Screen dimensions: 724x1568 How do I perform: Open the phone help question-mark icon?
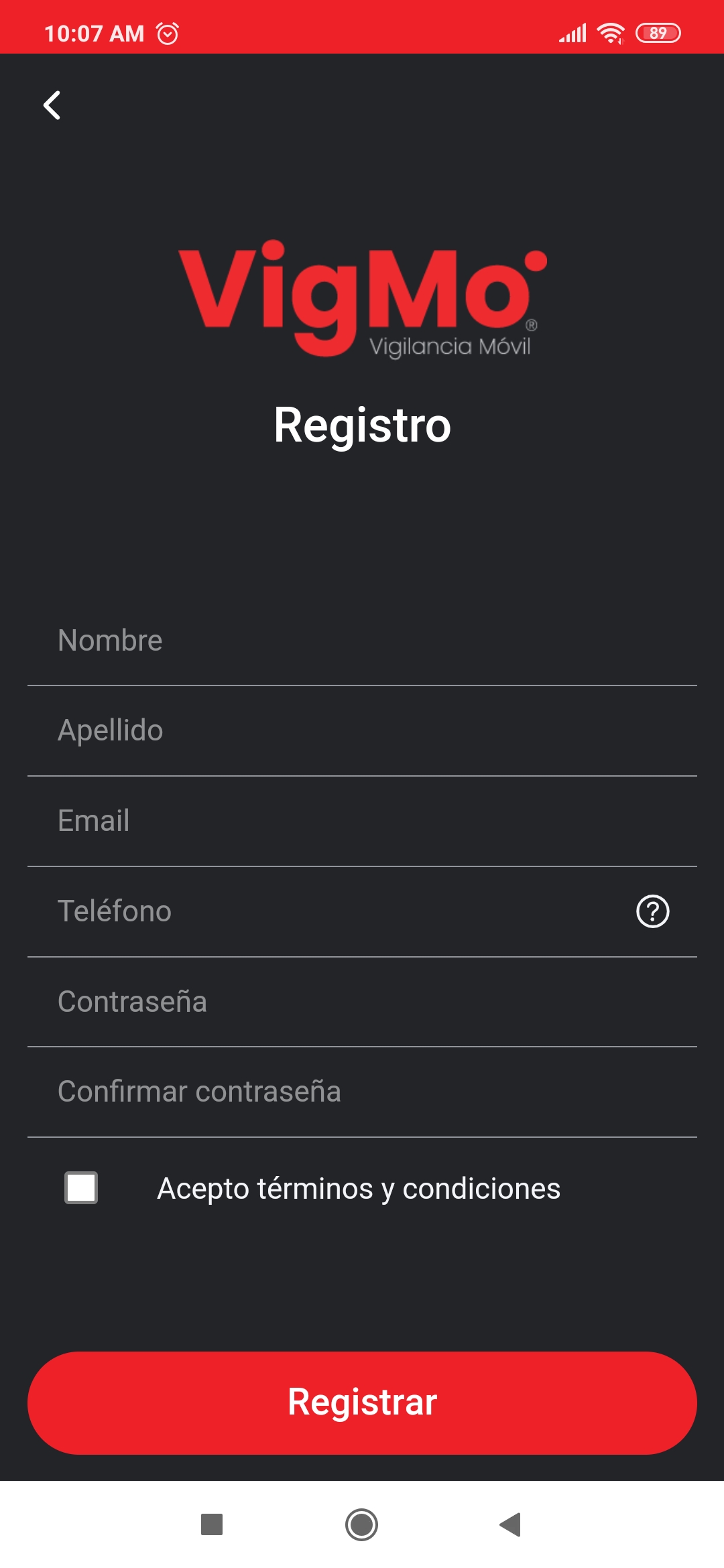click(652, 911)
